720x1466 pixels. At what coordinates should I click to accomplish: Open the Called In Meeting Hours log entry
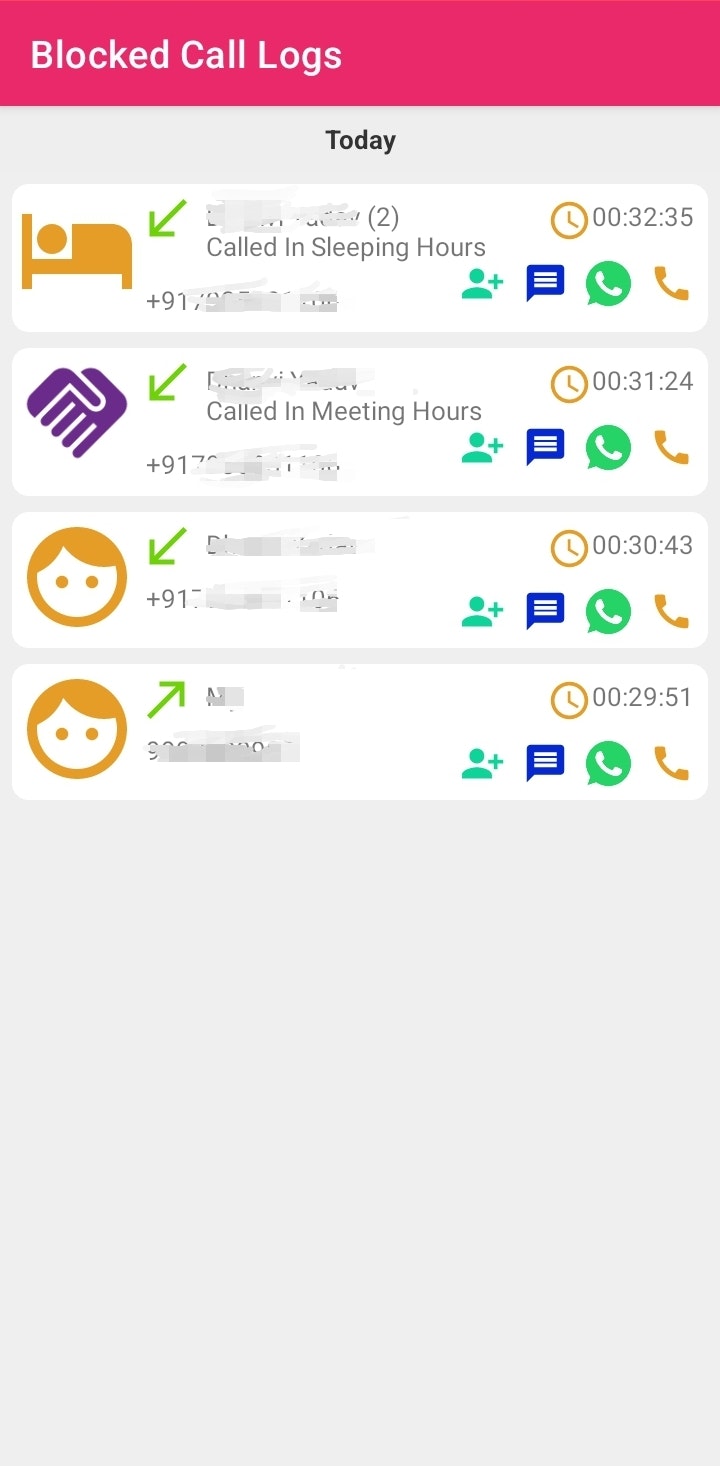(x=343, y=412)
